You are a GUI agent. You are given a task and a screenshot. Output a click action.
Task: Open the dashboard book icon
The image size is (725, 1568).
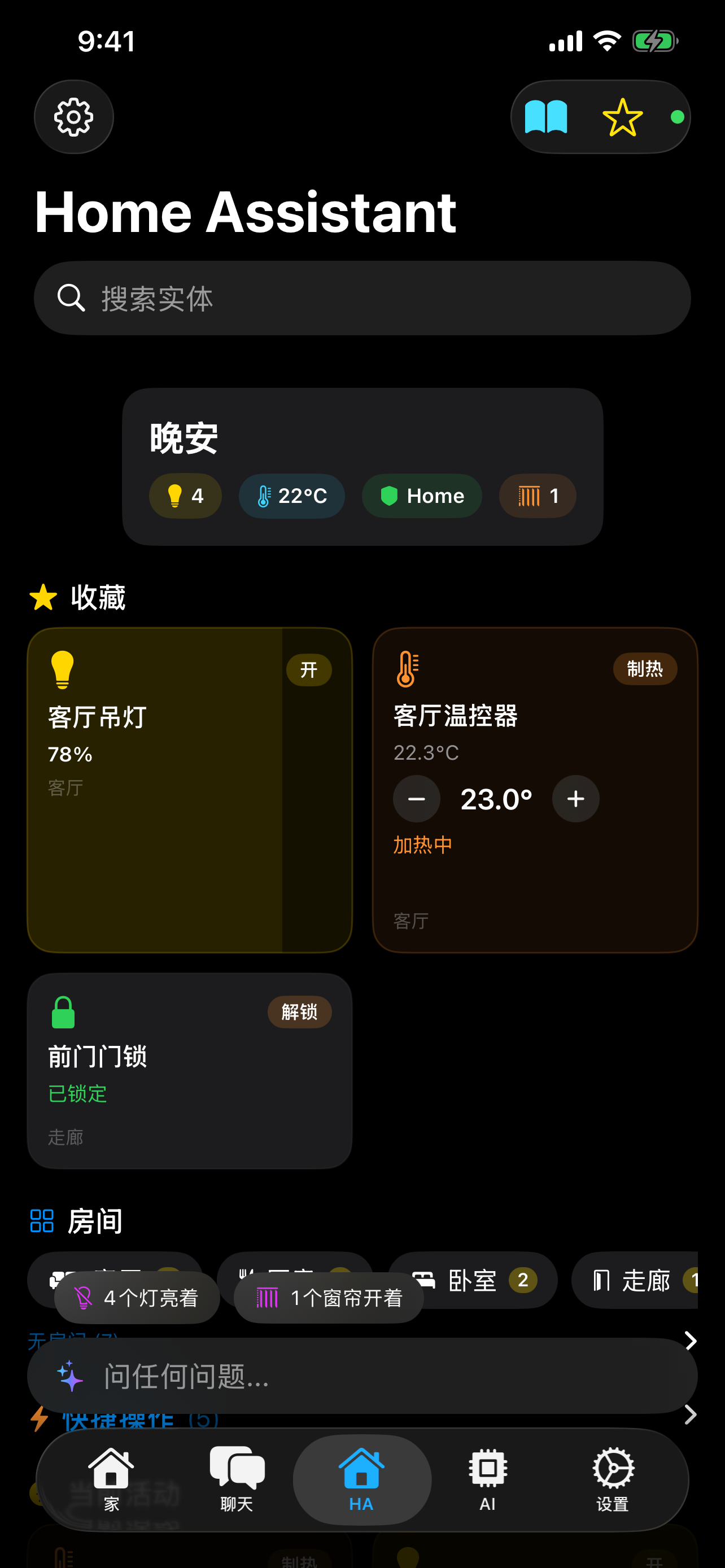[548, 117]
